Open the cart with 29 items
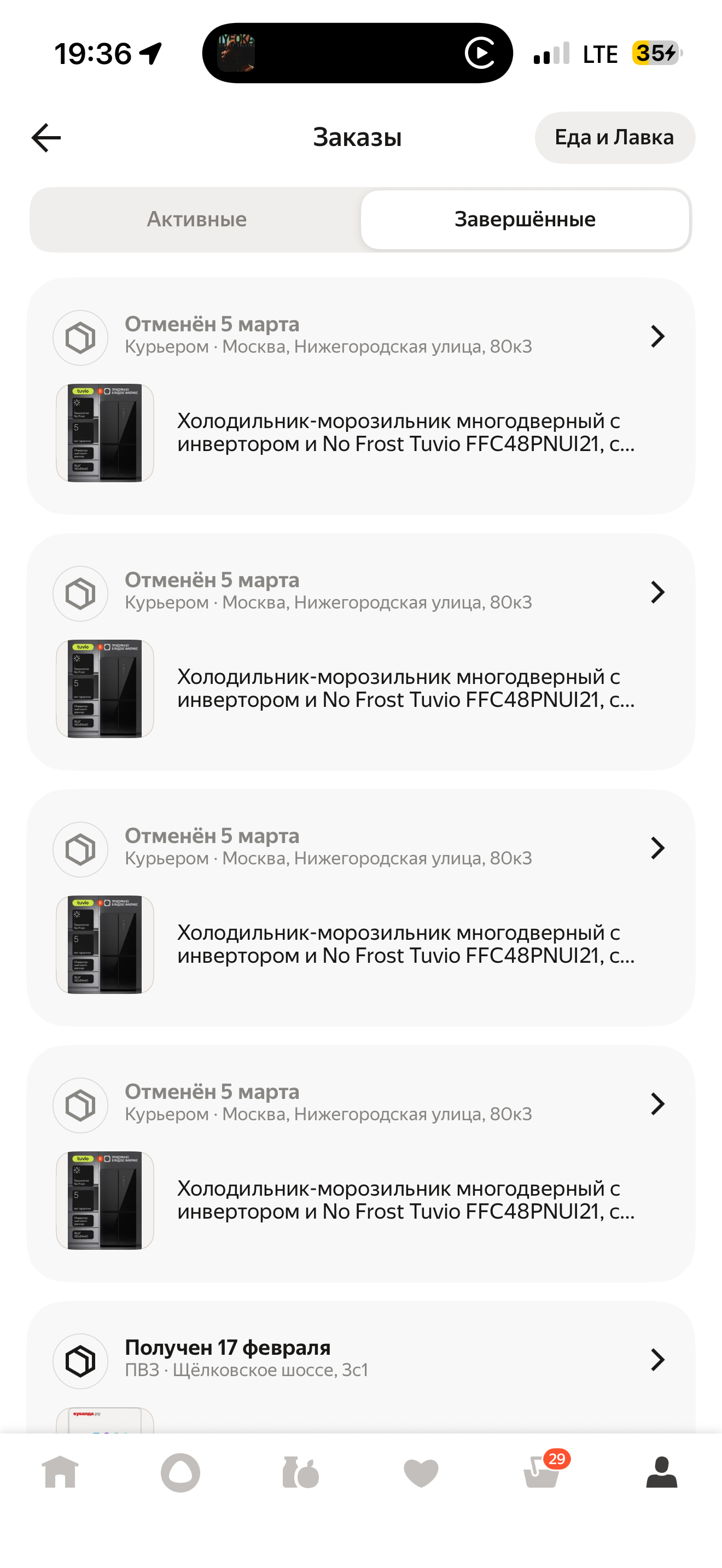Image resolution: width=722 pixels, height=1568 pixels. point(541,1473)
